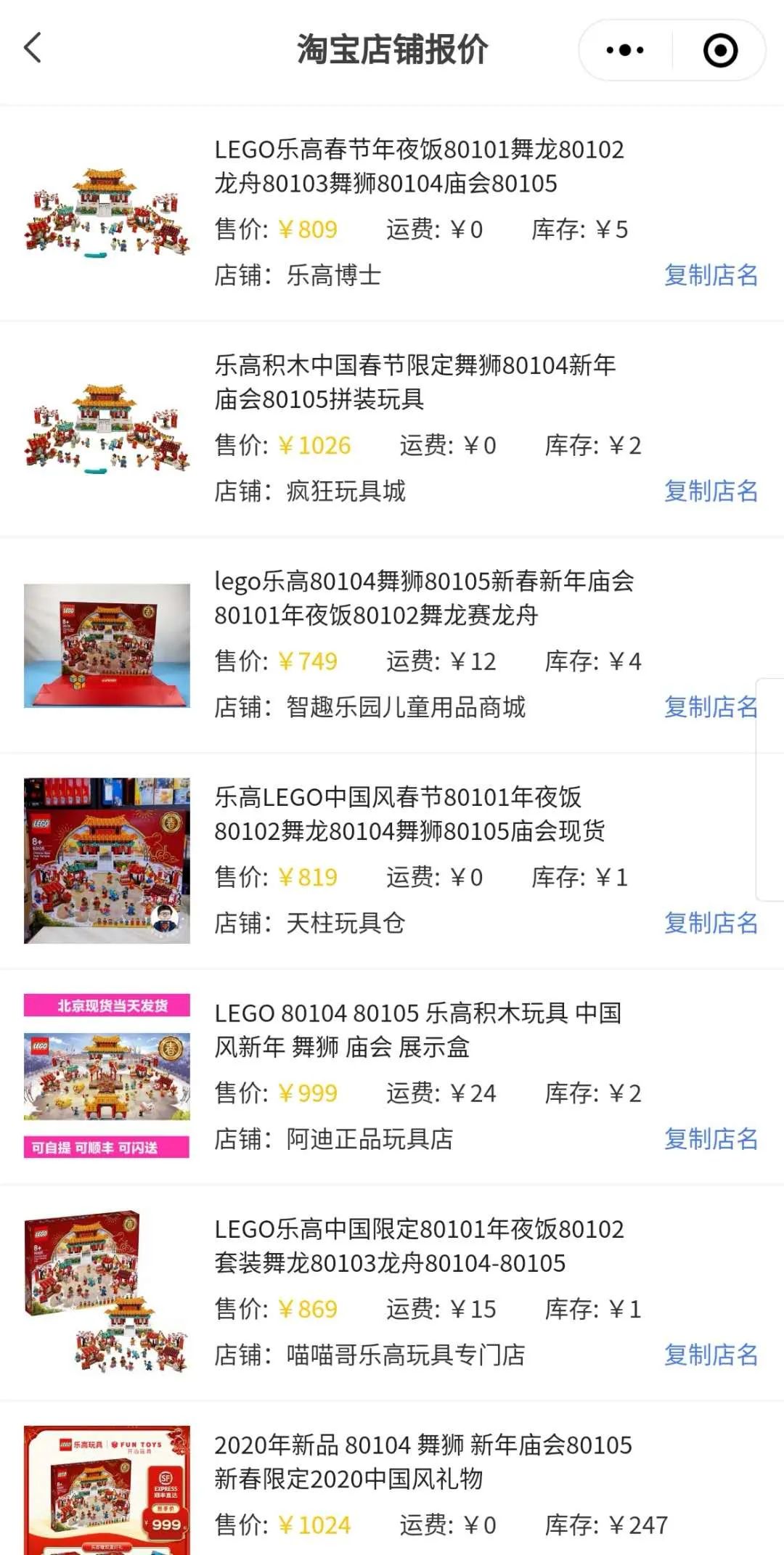Copy the store name of 乐高博士

coord(710,274)
